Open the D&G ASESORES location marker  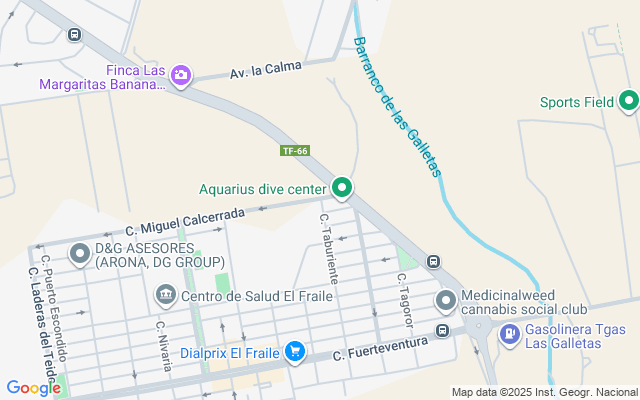point(80,254)
